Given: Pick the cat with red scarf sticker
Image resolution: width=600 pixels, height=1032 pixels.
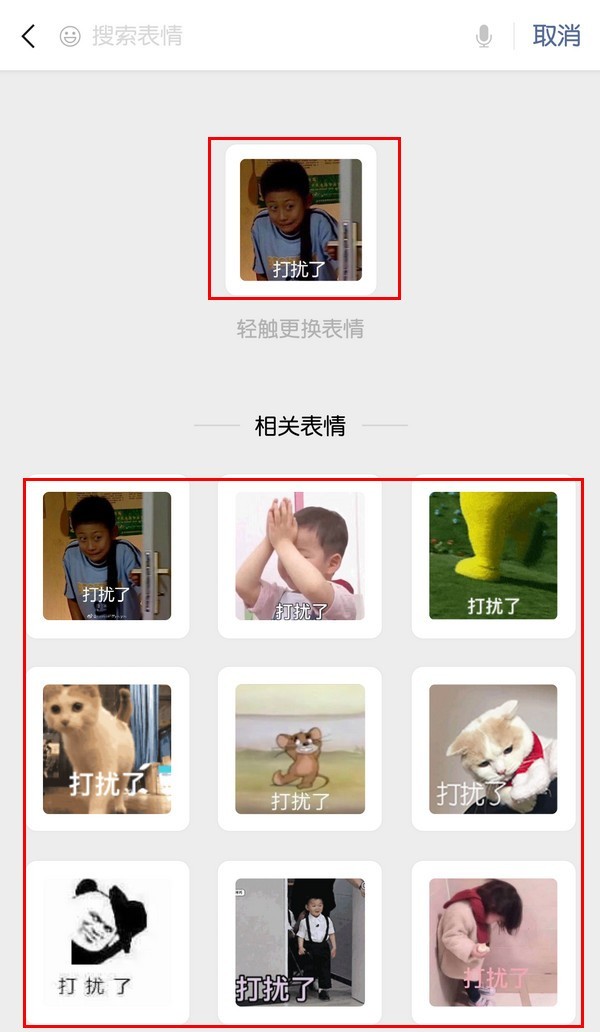Looking at the screenshot, I should pos(493,749).
